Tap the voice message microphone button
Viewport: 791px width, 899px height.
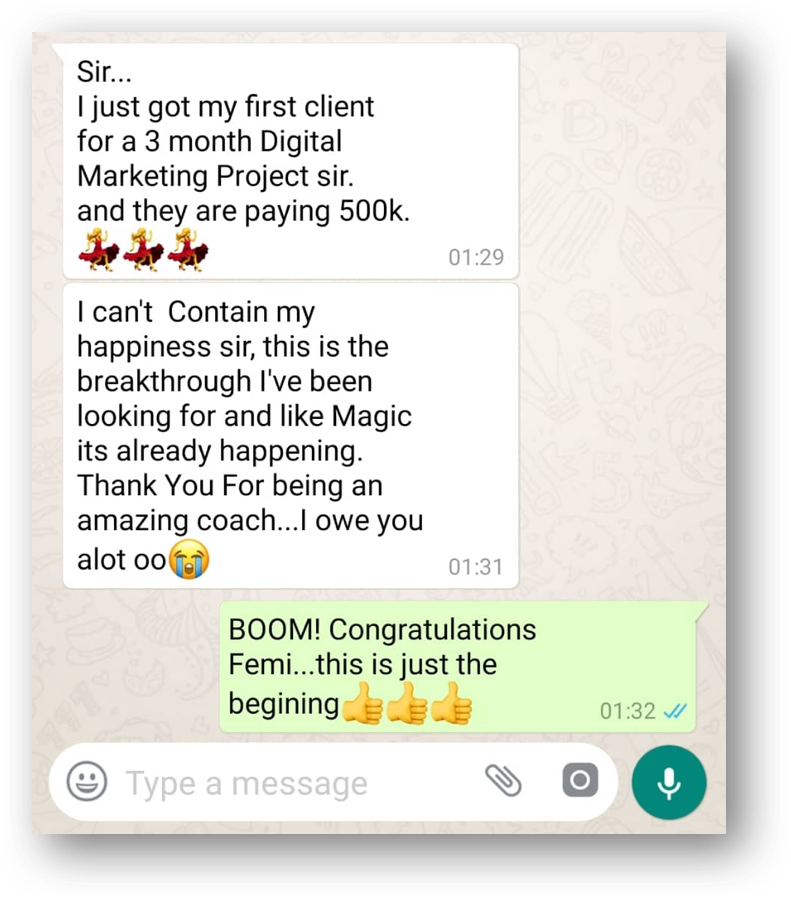(669, 782)
